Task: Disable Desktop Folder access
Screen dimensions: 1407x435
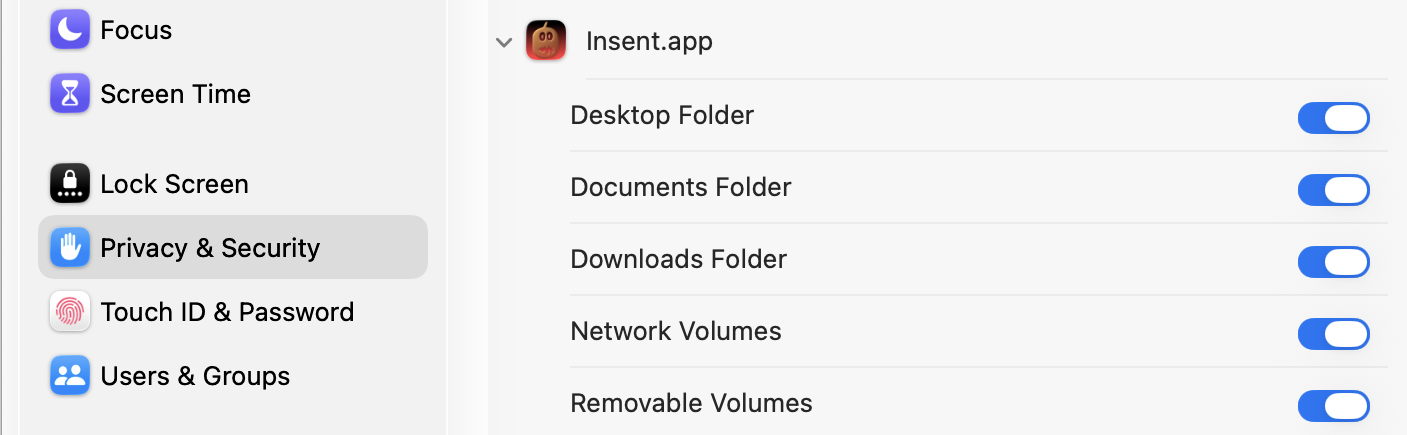Action: tap(1333, 118)
